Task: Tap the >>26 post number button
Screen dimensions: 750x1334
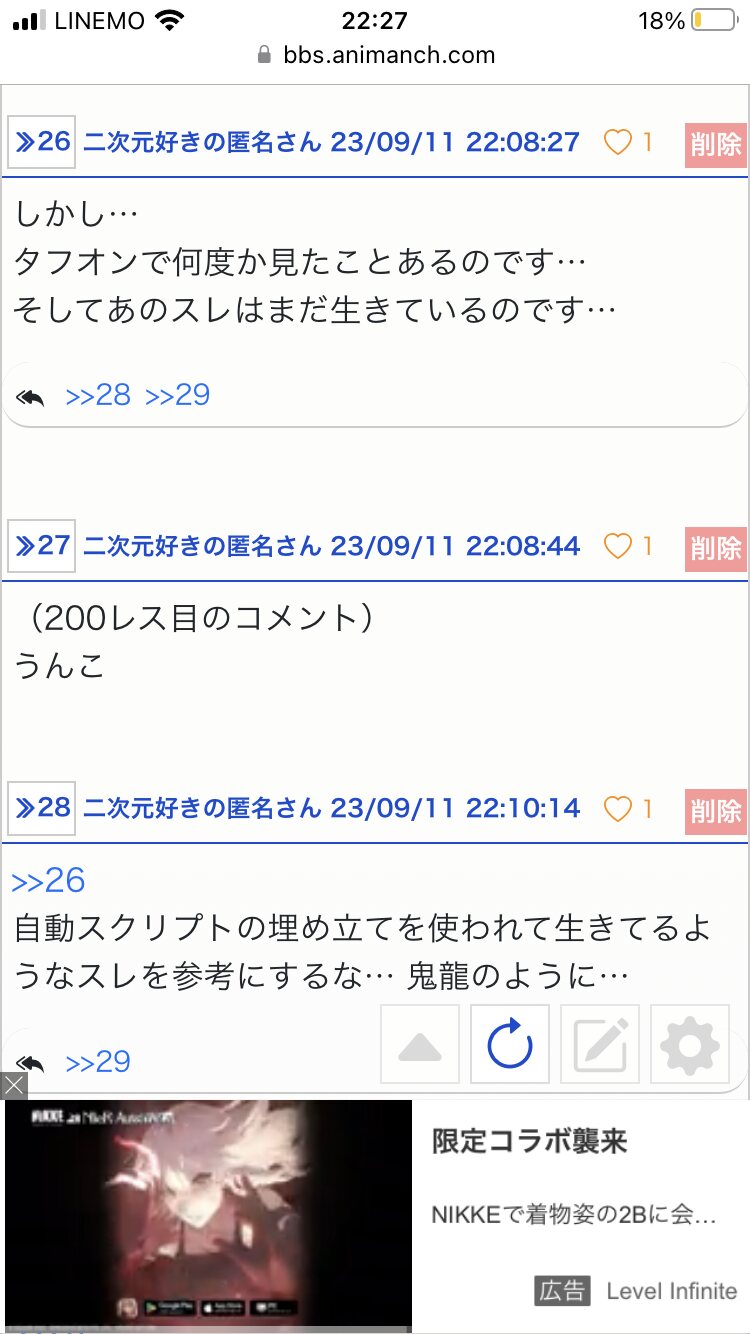Action: point(41,143)
